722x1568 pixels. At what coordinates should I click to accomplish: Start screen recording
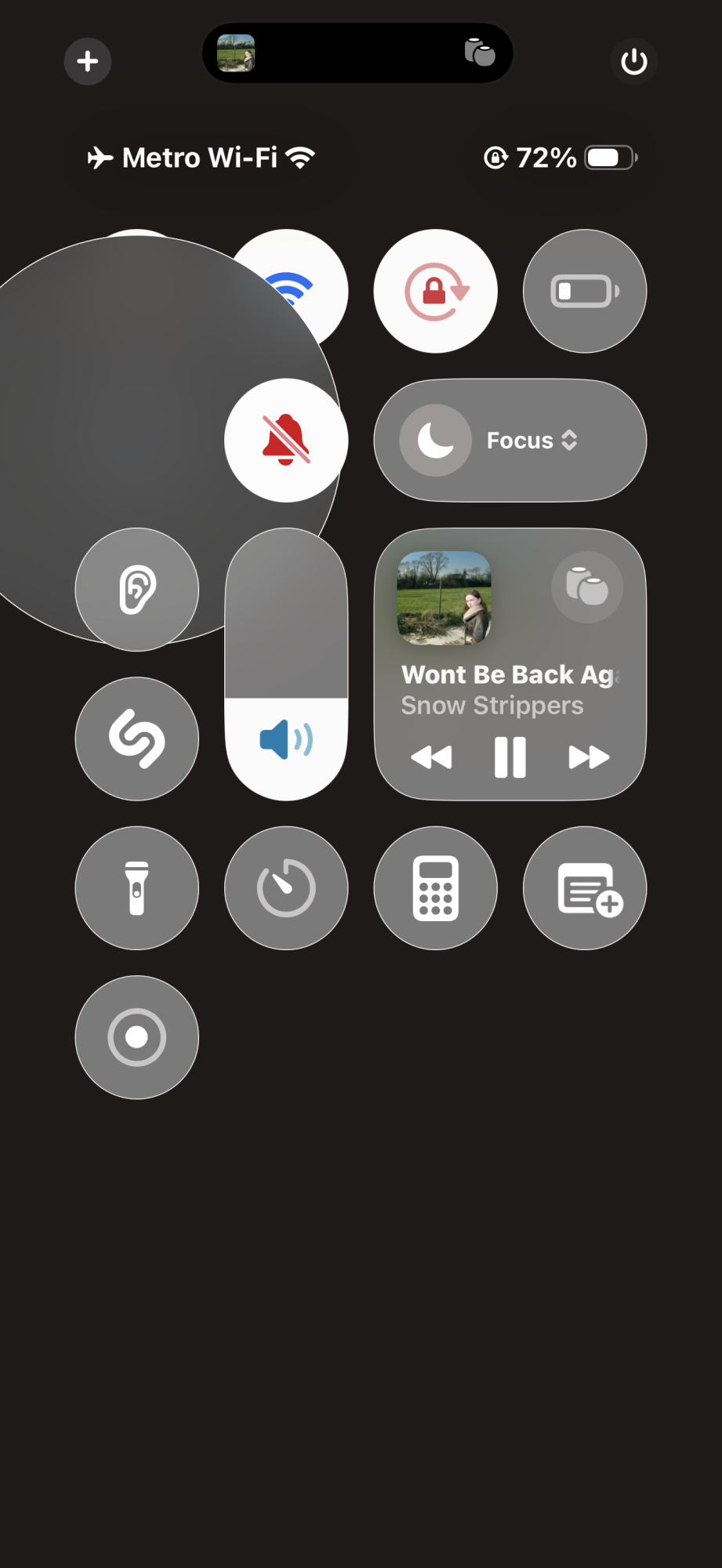click(137, 1037)
